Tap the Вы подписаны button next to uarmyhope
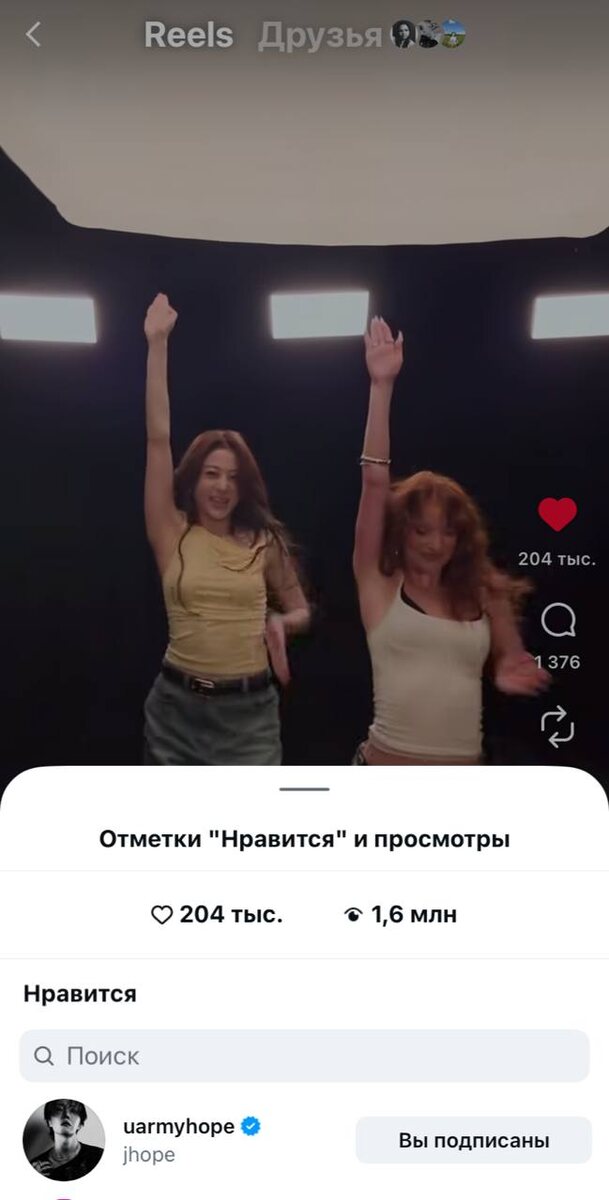The height and width of the screenshot is (1200, 609). coord(473,1140)
